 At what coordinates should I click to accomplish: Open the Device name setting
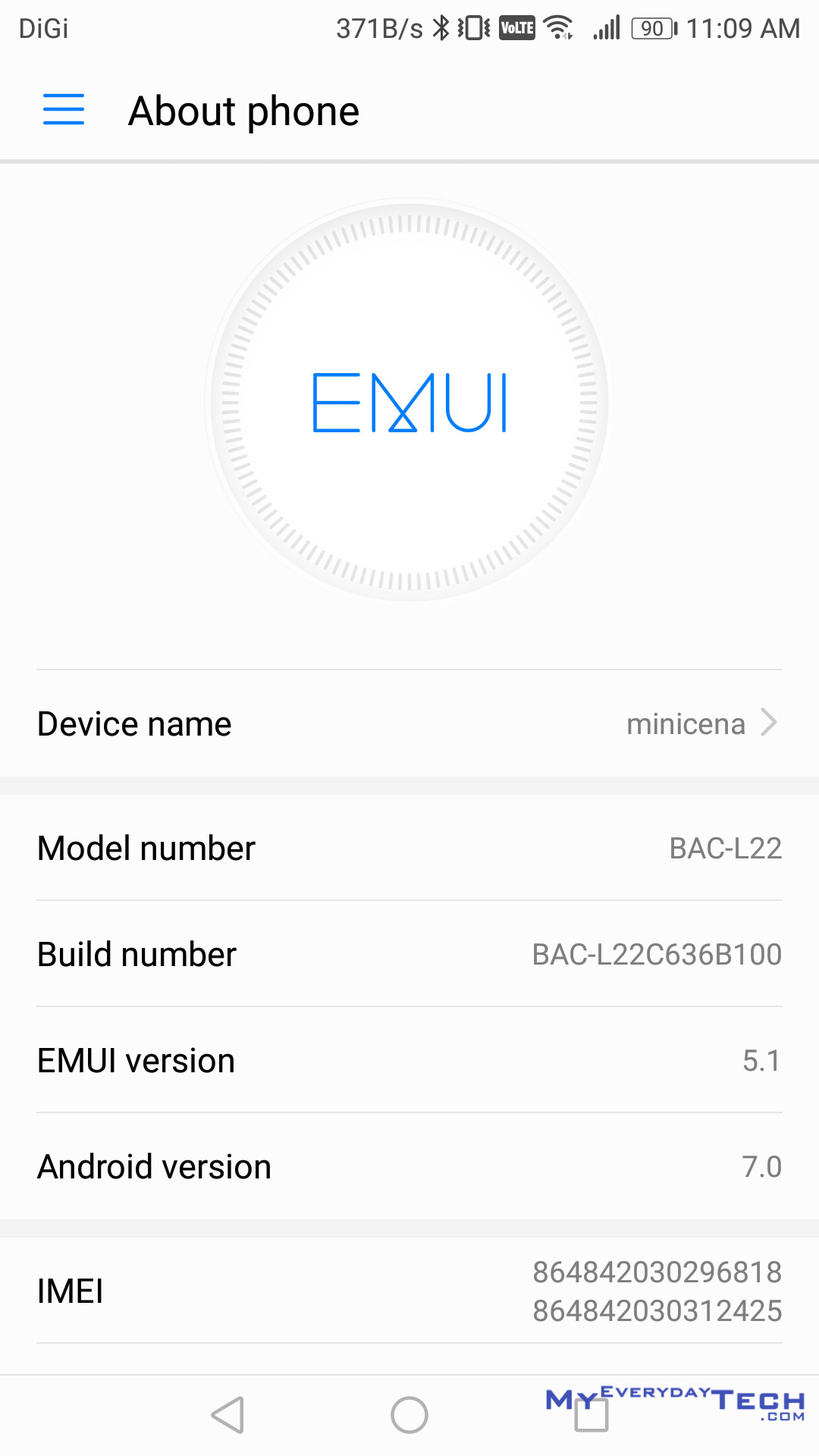point(409,723)
